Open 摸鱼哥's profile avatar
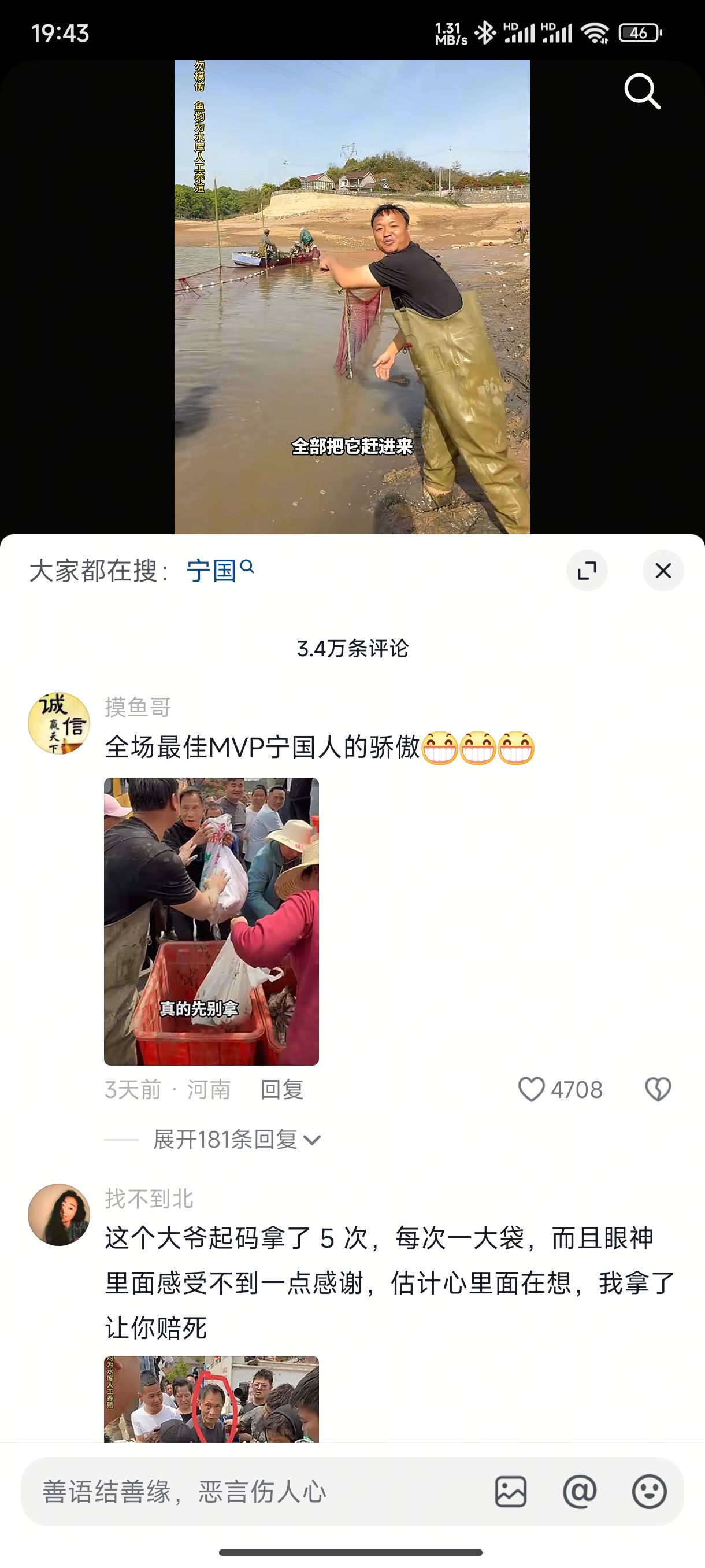The image size is (705, 1568). (x=59, y=723)
